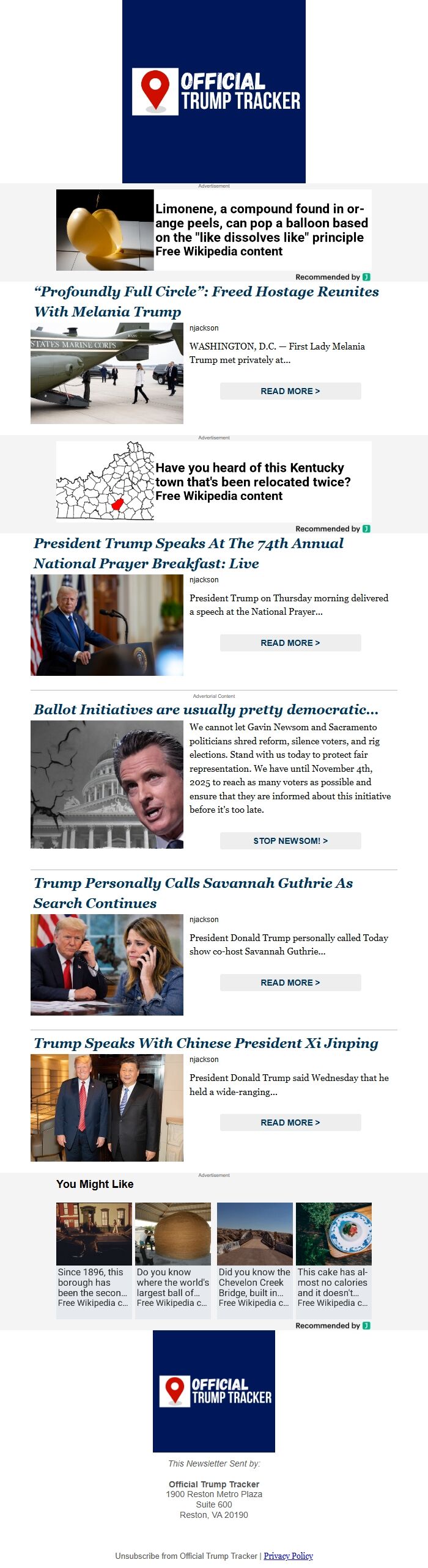Open the Ballot Initiatives headline link
The height and width of the screenshot is (1568, 428).
click(206, 709)
